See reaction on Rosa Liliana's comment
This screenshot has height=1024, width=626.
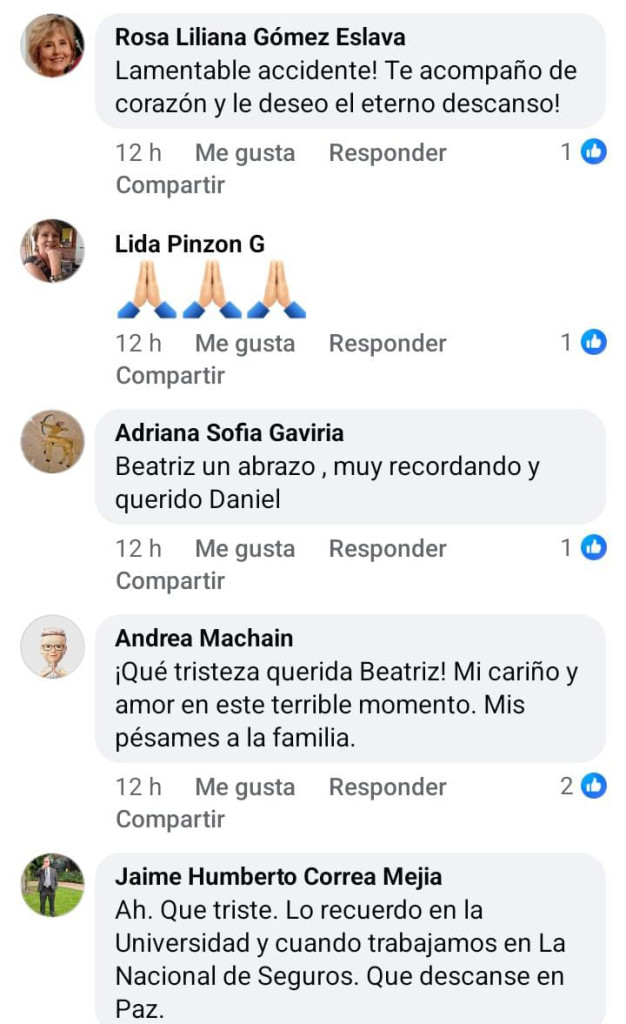tap(585, 152)
